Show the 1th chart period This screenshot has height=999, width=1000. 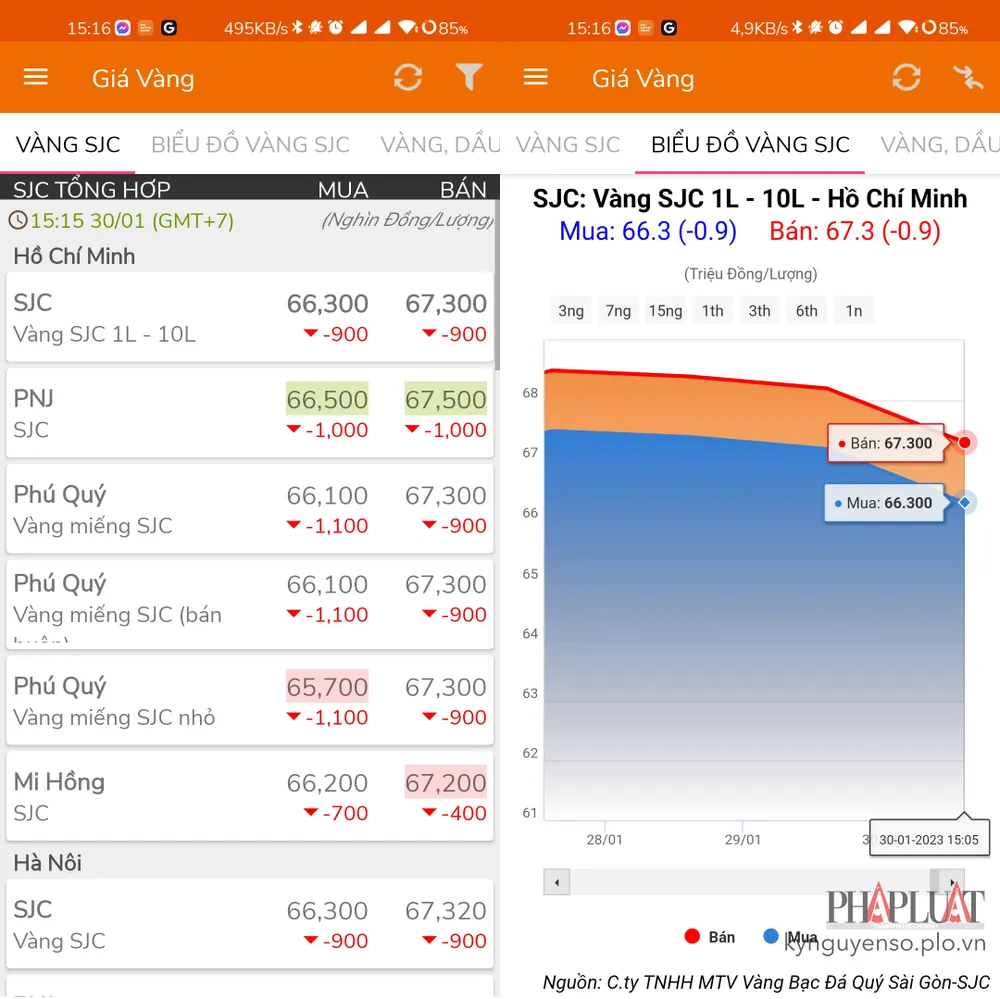click(712, 311)
